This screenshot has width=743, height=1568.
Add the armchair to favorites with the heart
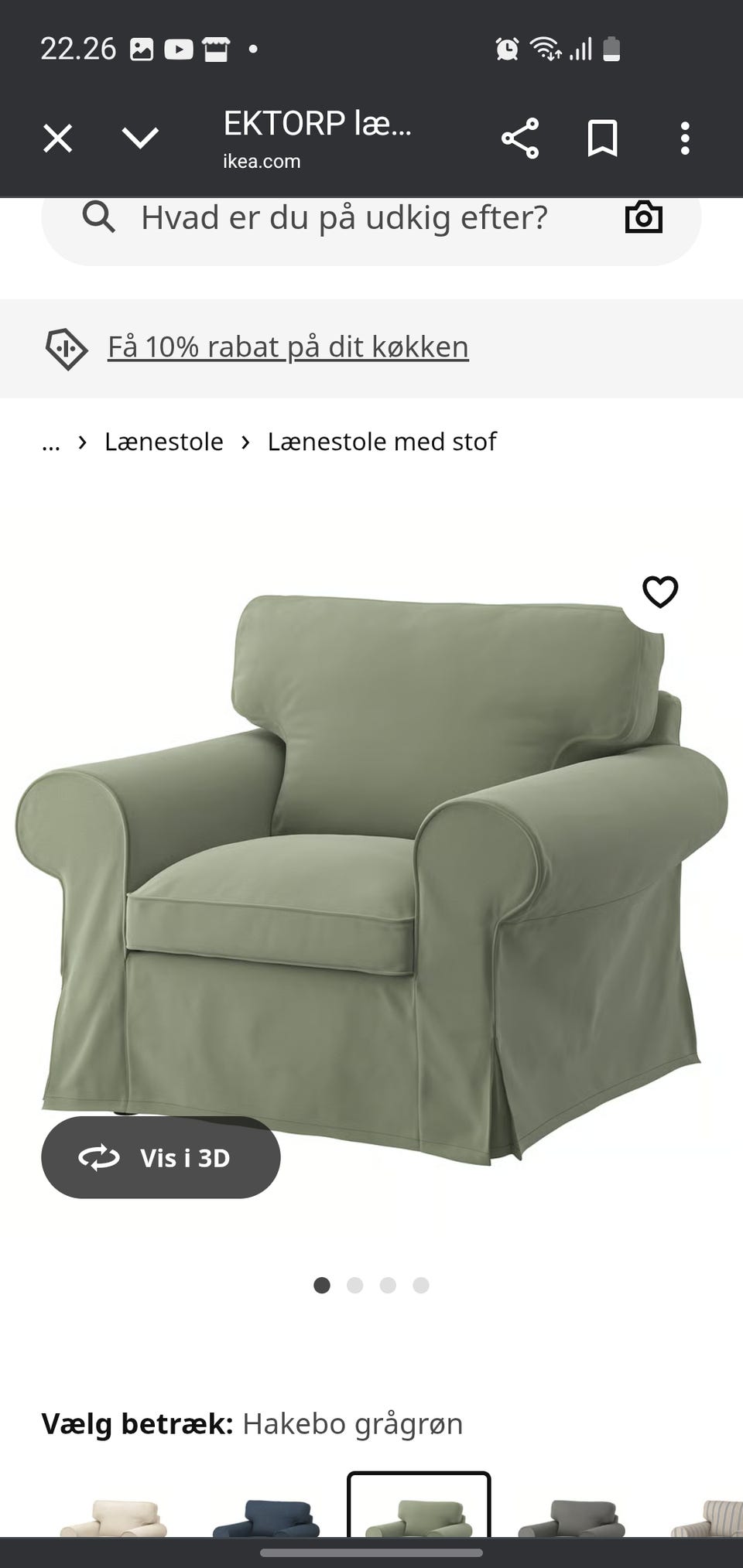tap(662, 593)
